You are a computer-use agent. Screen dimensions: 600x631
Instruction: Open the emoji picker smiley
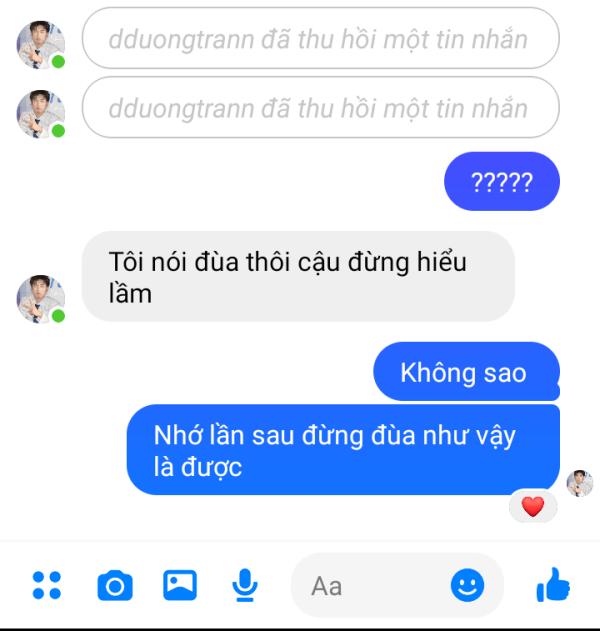467,585
